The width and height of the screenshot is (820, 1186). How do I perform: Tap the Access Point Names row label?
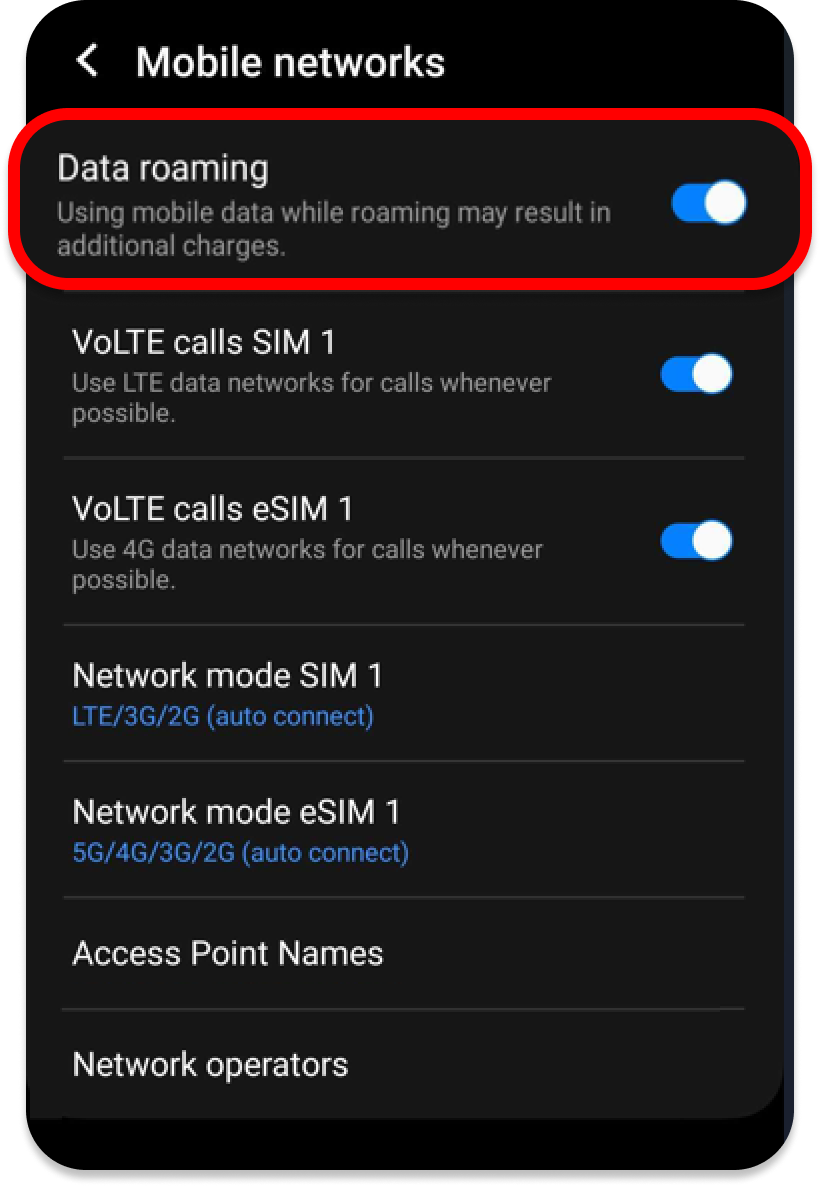point(226,953)
